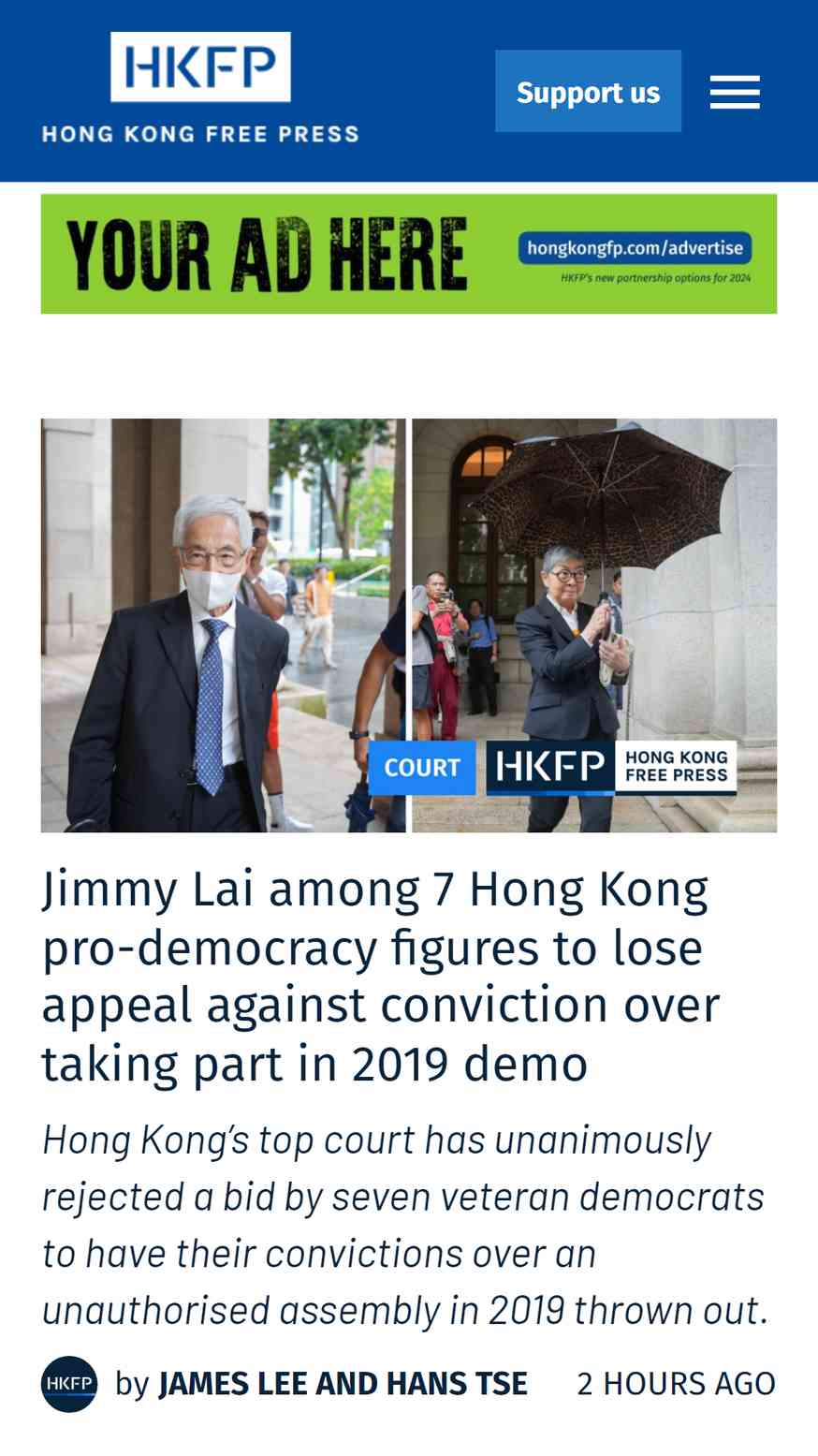818x1456 pixels.
Task: Go to HKFP homepage via header logo
Action: (200, 87)
